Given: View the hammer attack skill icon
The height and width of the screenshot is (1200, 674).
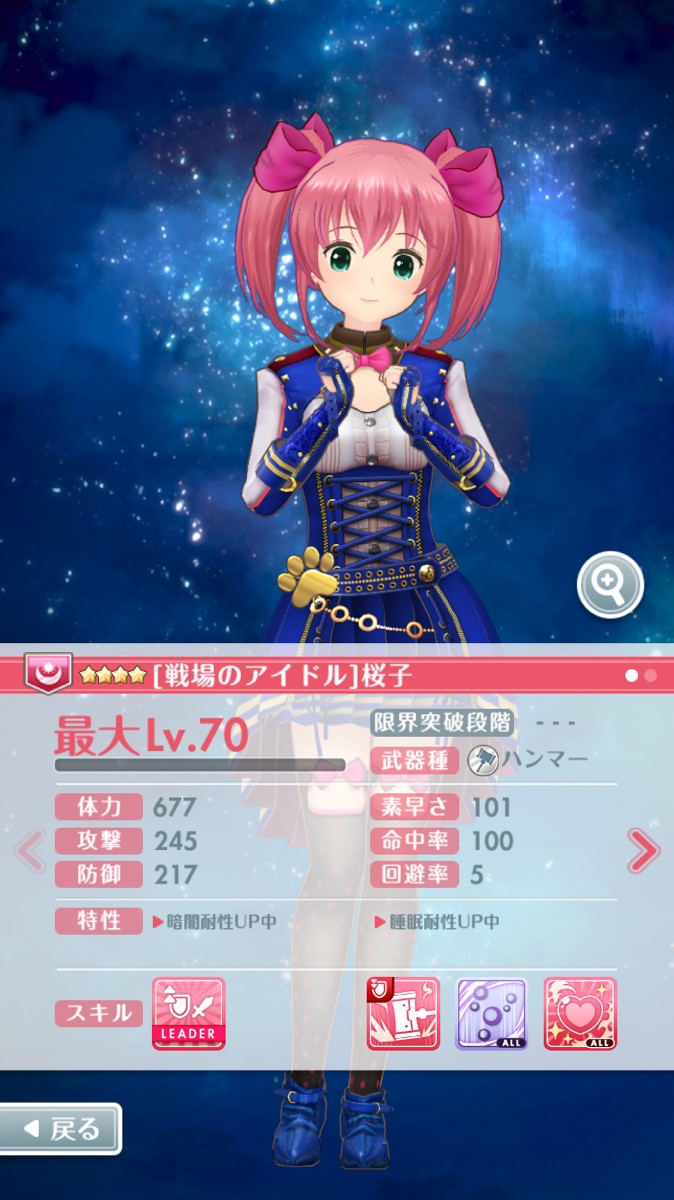Looking at the screenshot, I should [403, 1014].
